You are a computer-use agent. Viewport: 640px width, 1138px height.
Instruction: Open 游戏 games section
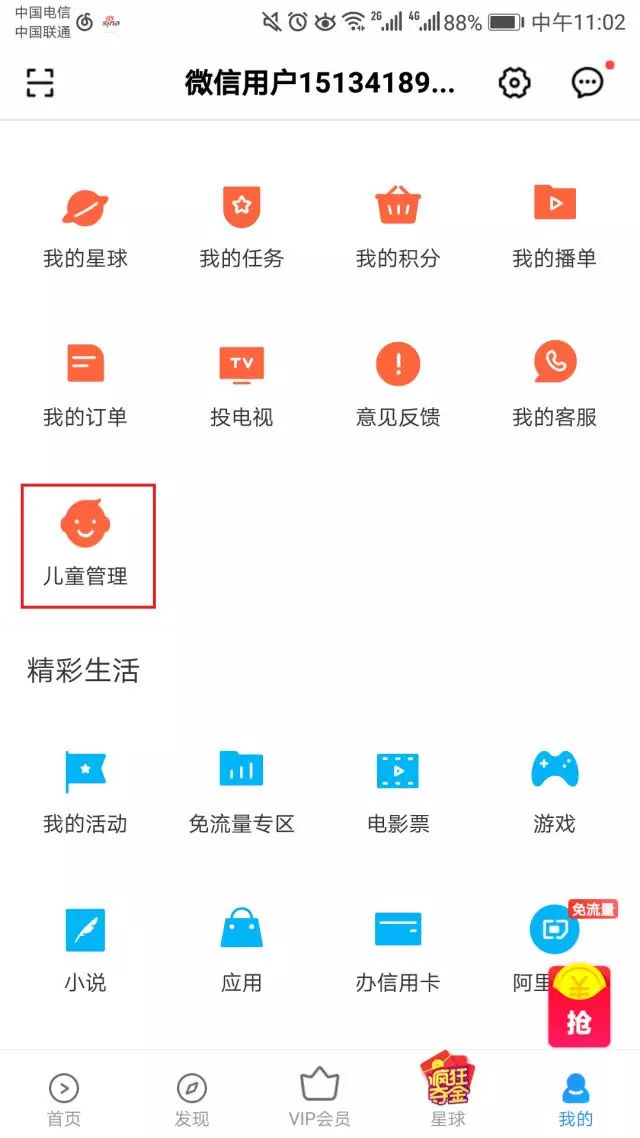coord(554,790)
